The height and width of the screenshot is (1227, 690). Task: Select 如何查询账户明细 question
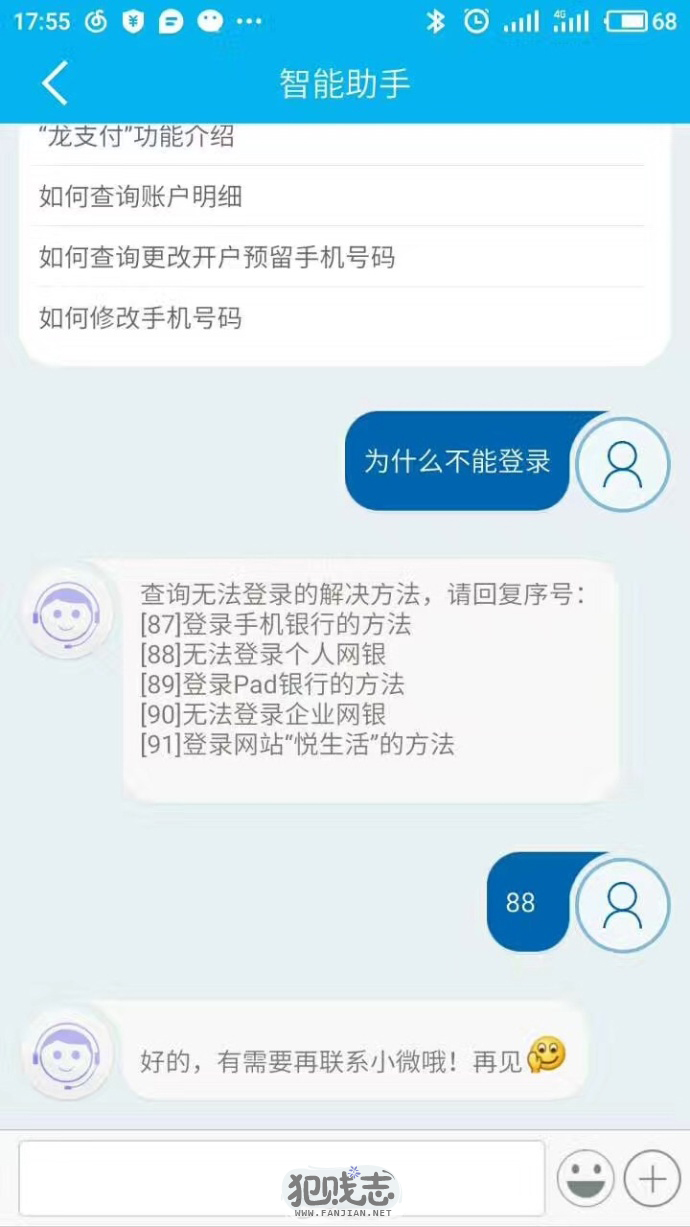(140, 196)
